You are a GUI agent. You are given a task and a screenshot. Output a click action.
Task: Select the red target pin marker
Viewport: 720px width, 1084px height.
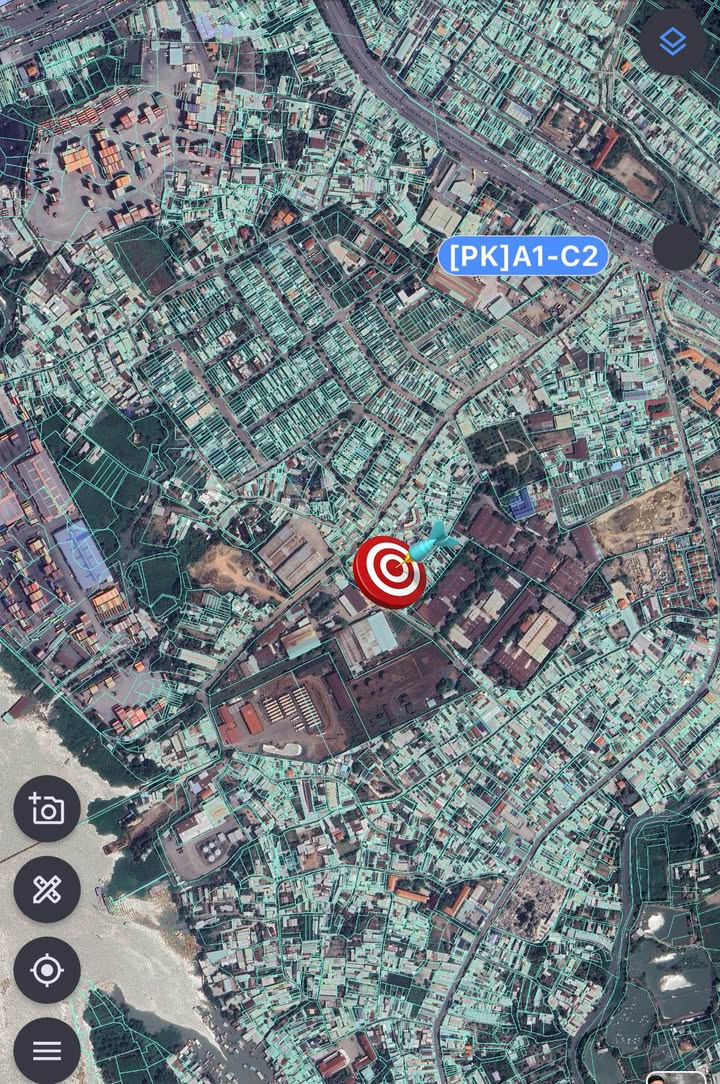(x=390, y=572)
